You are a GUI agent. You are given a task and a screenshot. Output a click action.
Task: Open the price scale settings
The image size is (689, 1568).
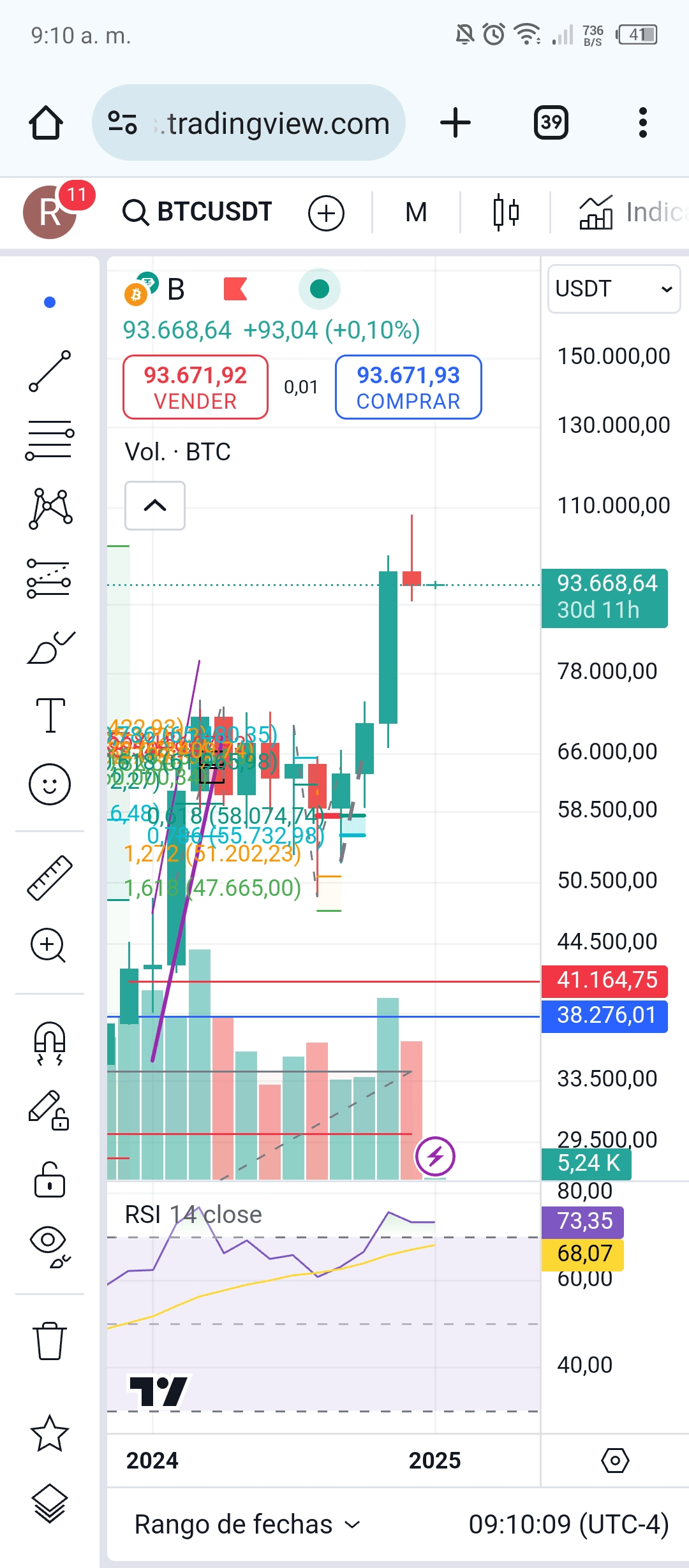coord(615,1460)
